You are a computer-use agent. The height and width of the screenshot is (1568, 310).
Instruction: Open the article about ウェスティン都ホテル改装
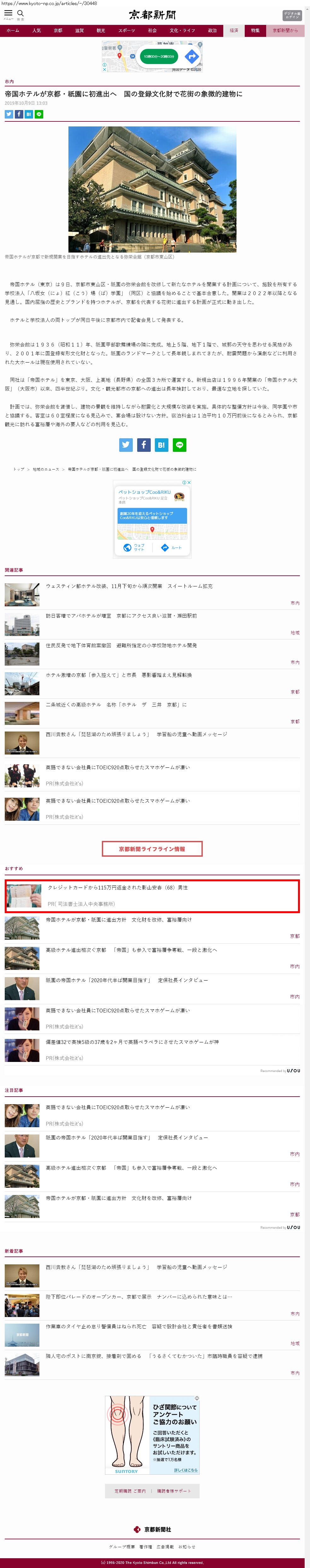129,586
